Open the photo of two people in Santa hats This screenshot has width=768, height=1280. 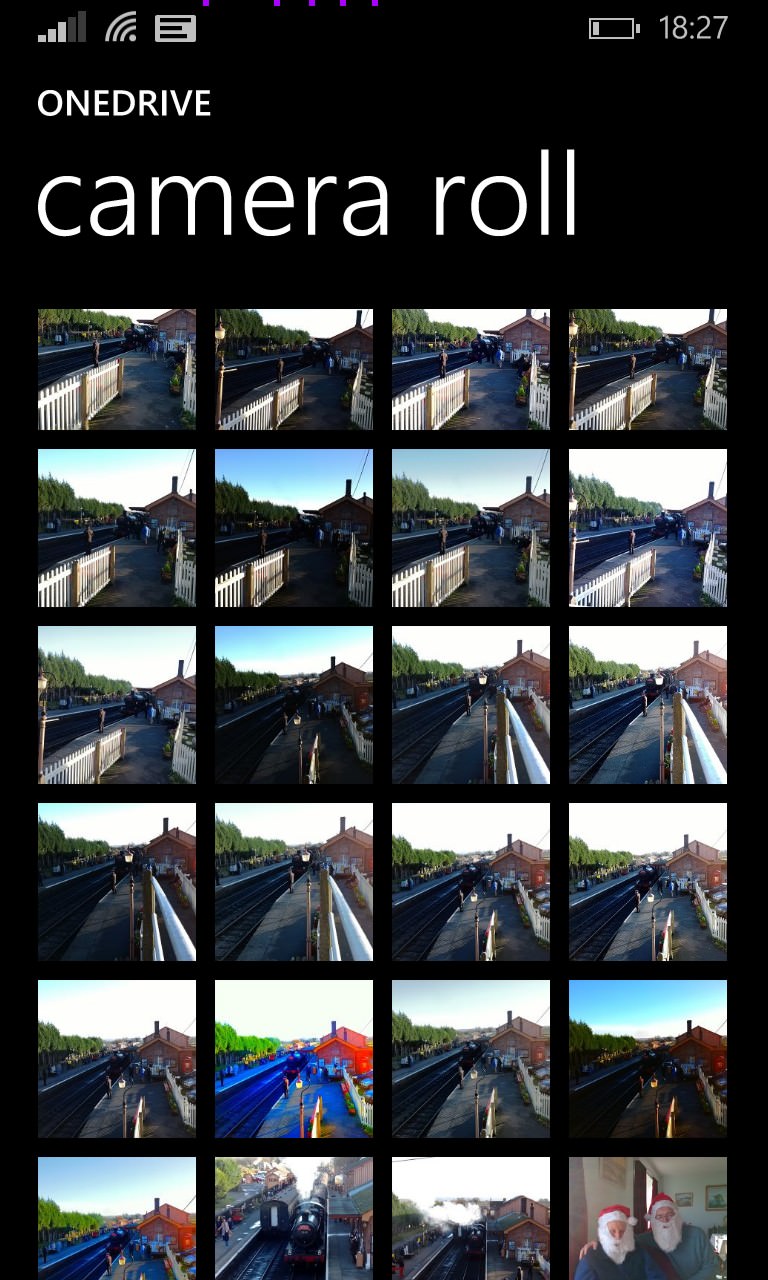tap(648, 1218)
